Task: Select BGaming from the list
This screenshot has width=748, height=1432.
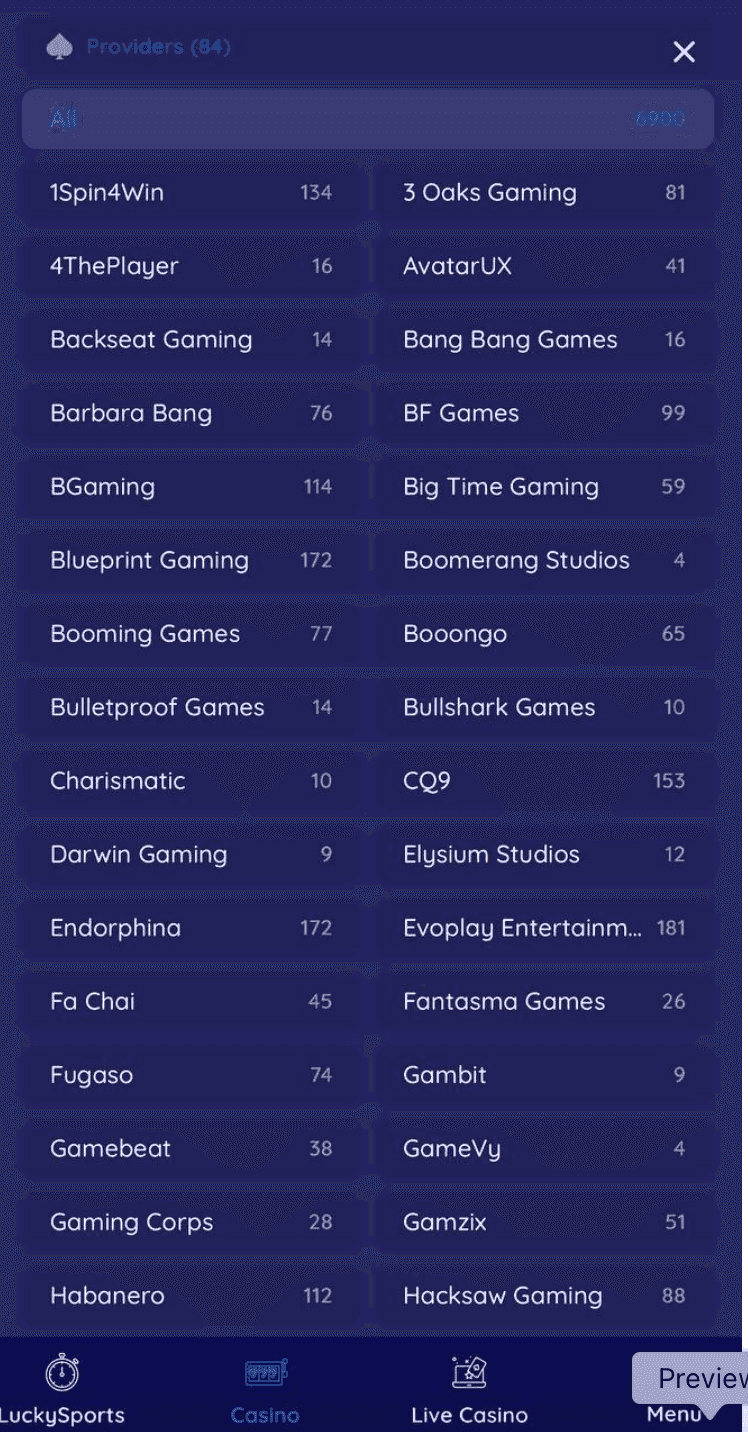Action: (189, 487)
